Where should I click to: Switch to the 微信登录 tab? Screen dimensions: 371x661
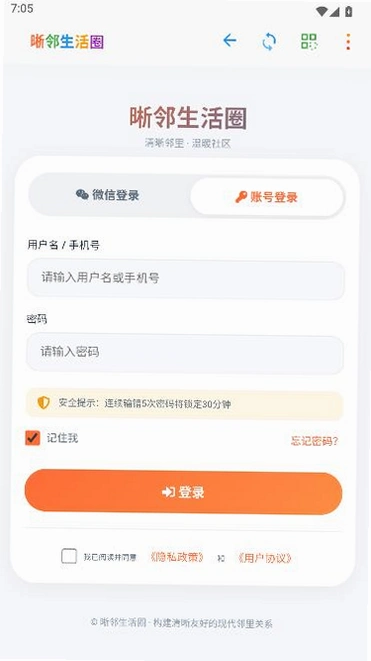tap(108, 195)
